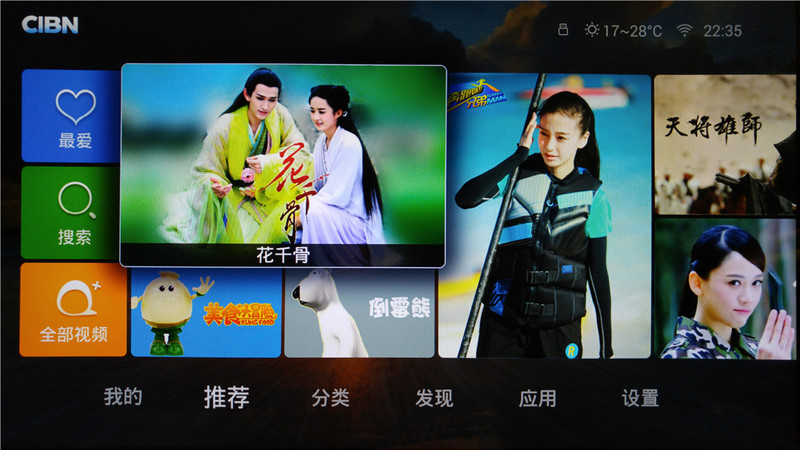800x450 pixels.
Task: Open the 设置 tab
Action: click(640, 398)
